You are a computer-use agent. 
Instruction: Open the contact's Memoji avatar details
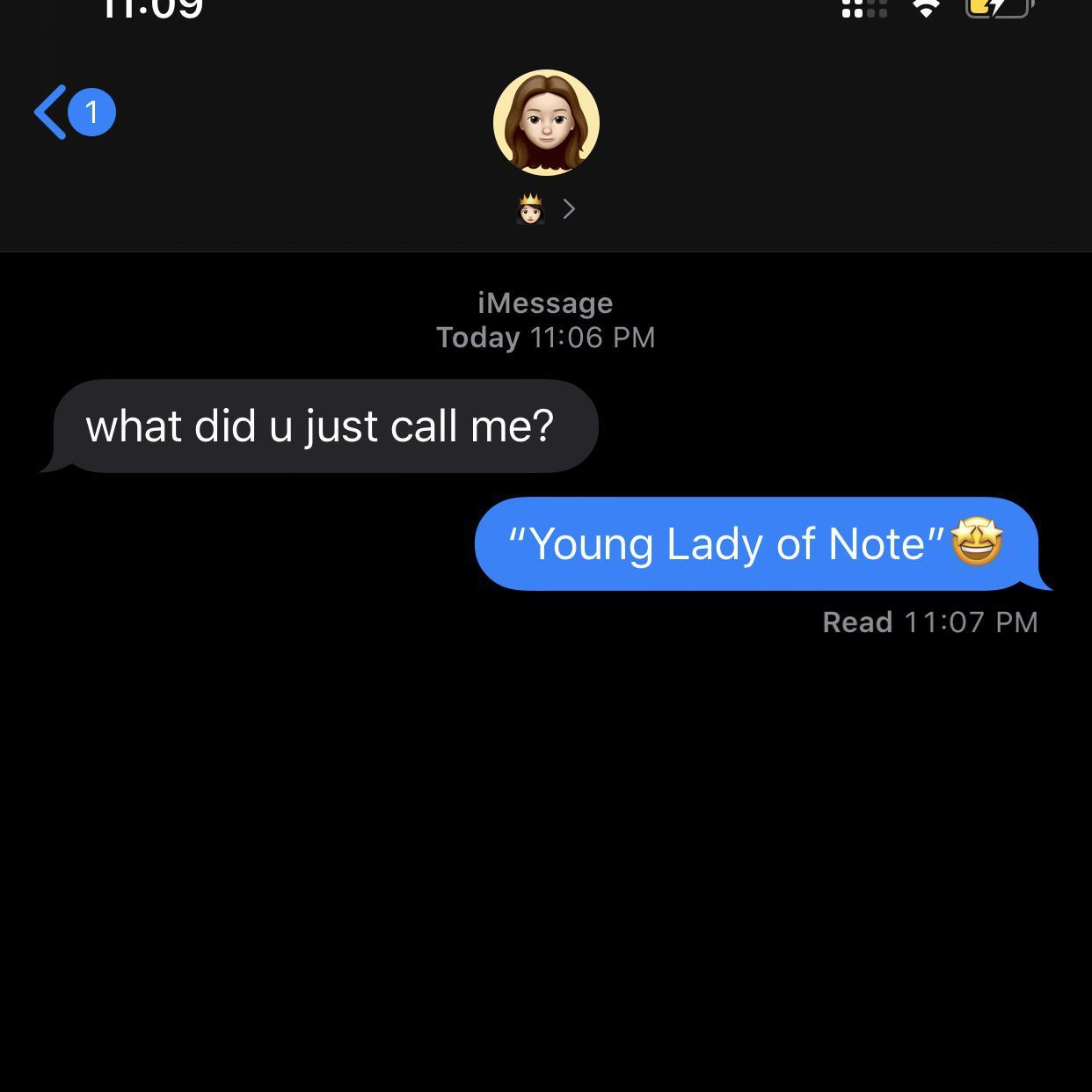click(546, 123)
